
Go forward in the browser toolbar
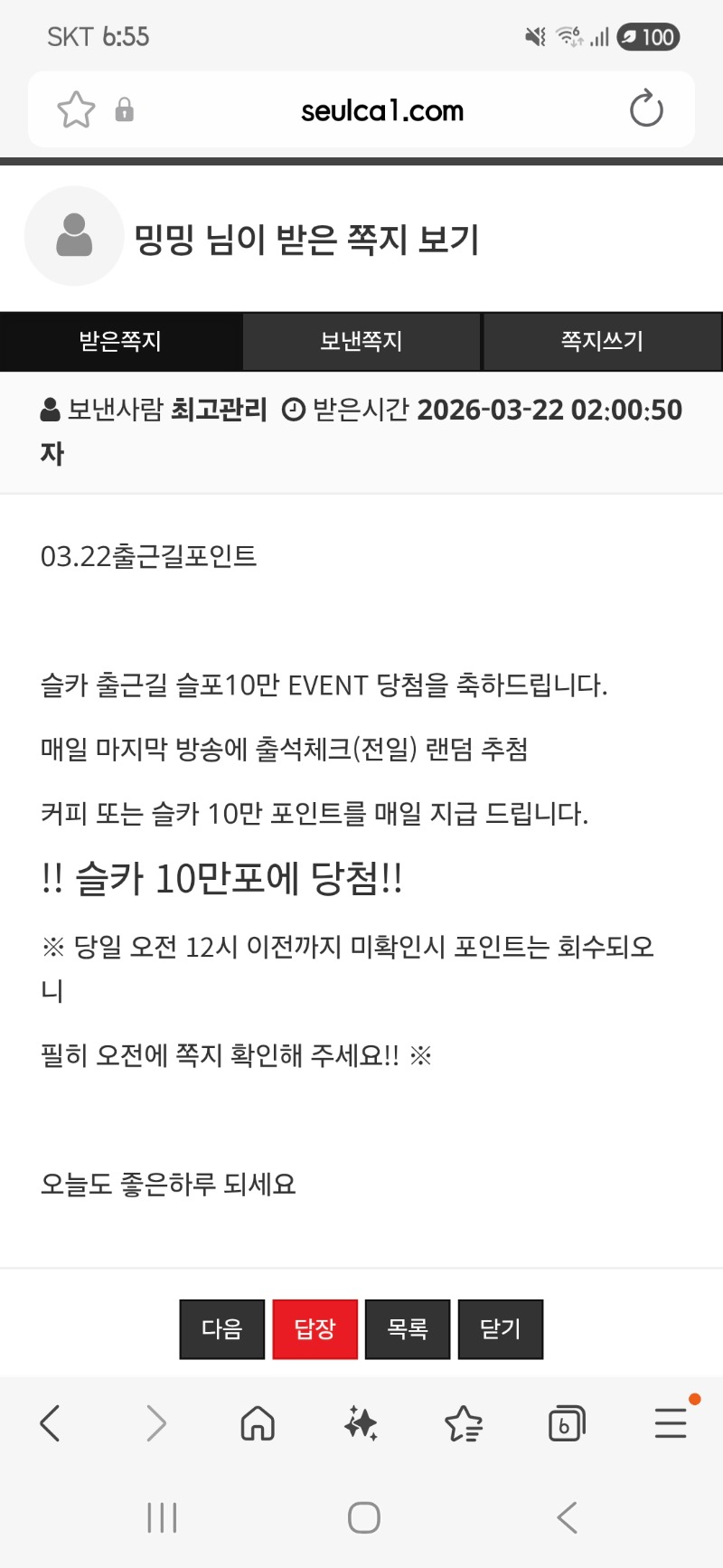point(156,1423)
